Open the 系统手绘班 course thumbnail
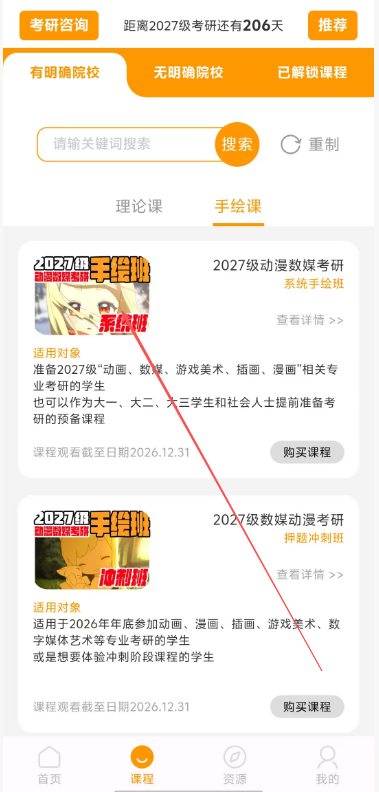The width and height of the screenshot is (379, 792). pyautogui.click(x=92, y=295)
